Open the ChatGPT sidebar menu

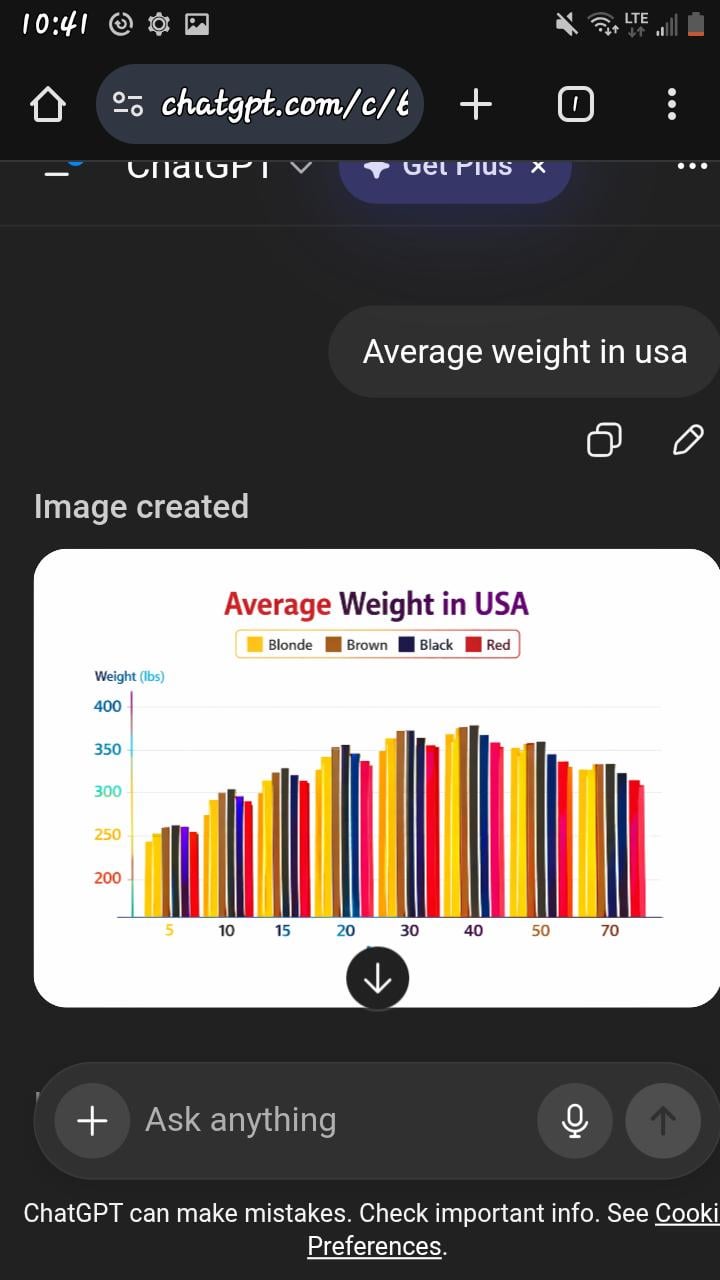tap(58, 170)
